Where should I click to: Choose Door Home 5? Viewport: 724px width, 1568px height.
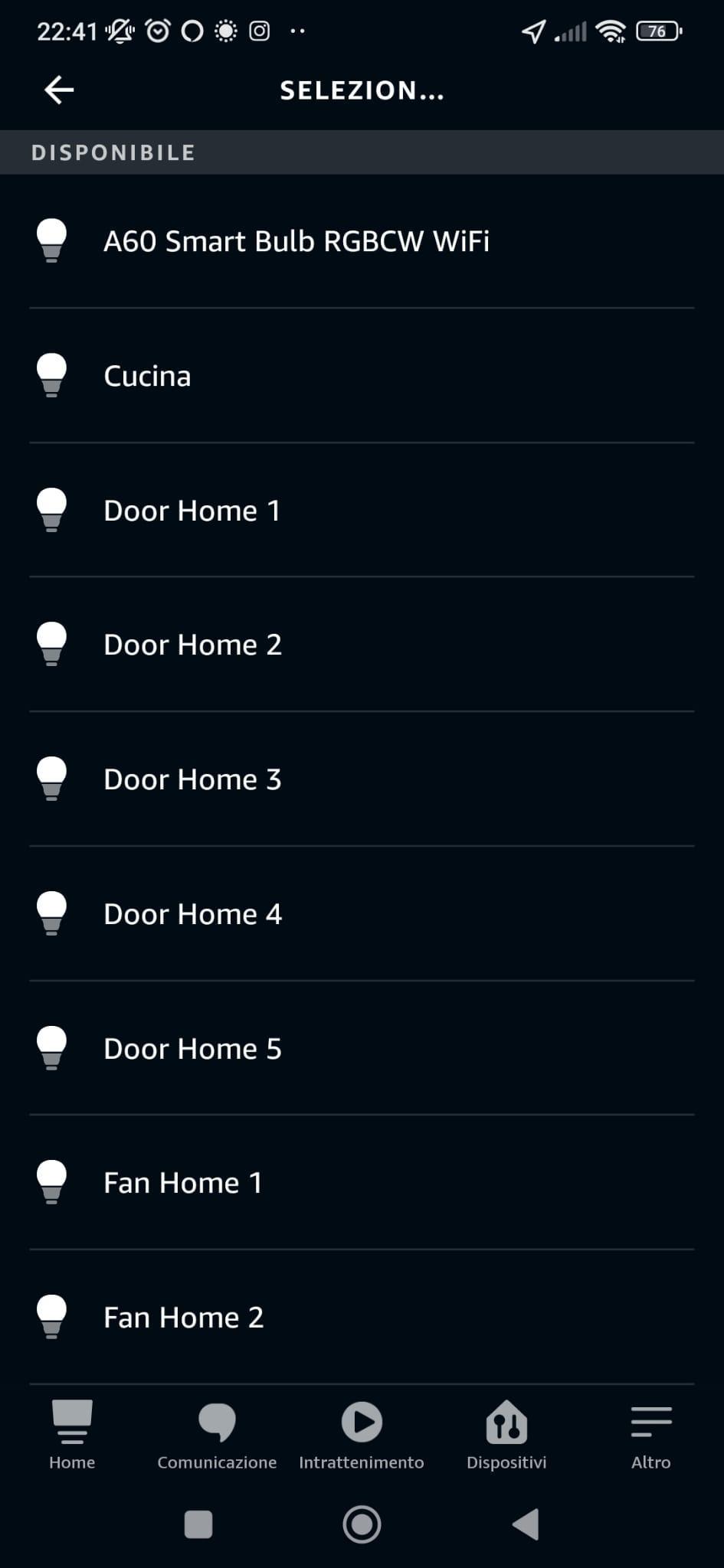click(x=192, y=1049)
